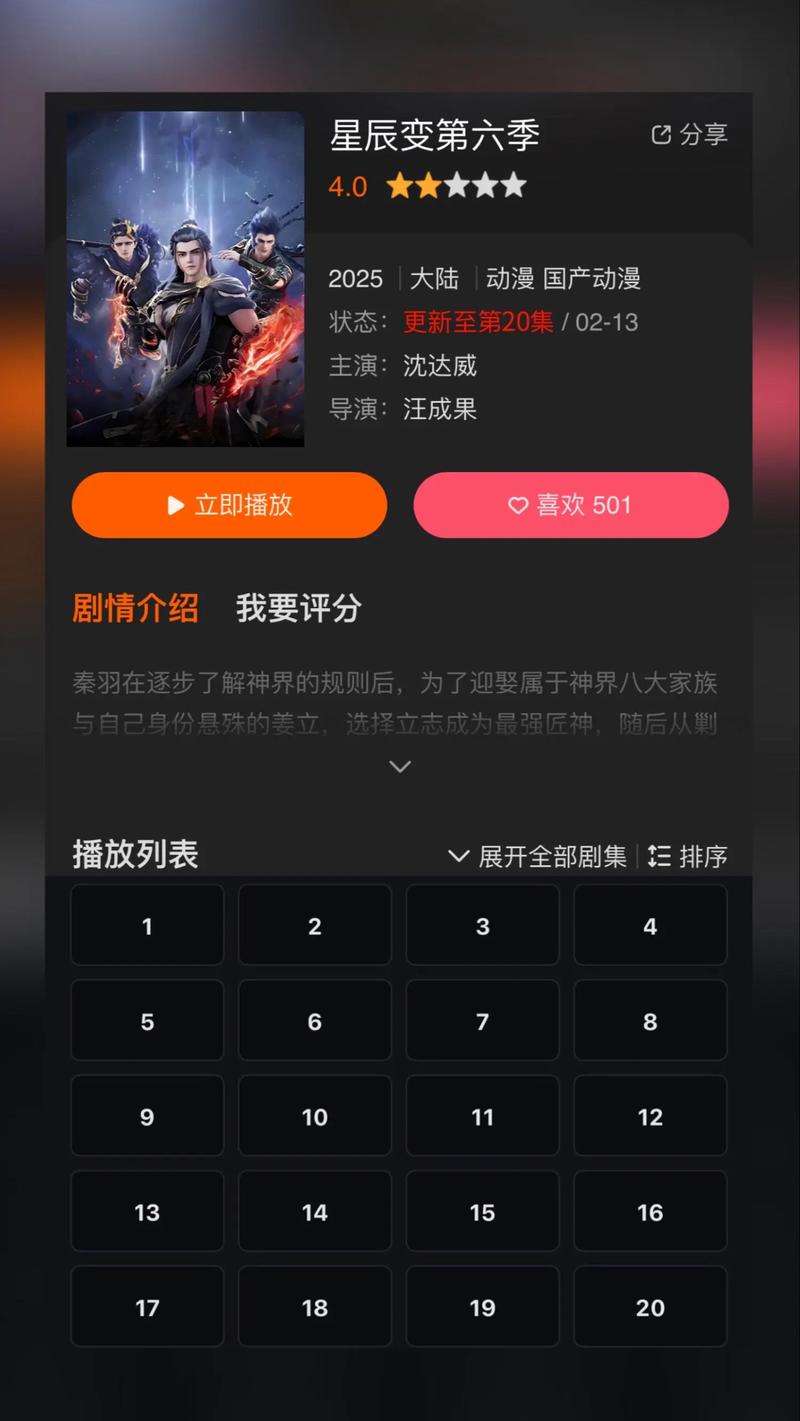Select episode 7
This screenshot has width=800, height=1421.
[x=482, y=1021]
